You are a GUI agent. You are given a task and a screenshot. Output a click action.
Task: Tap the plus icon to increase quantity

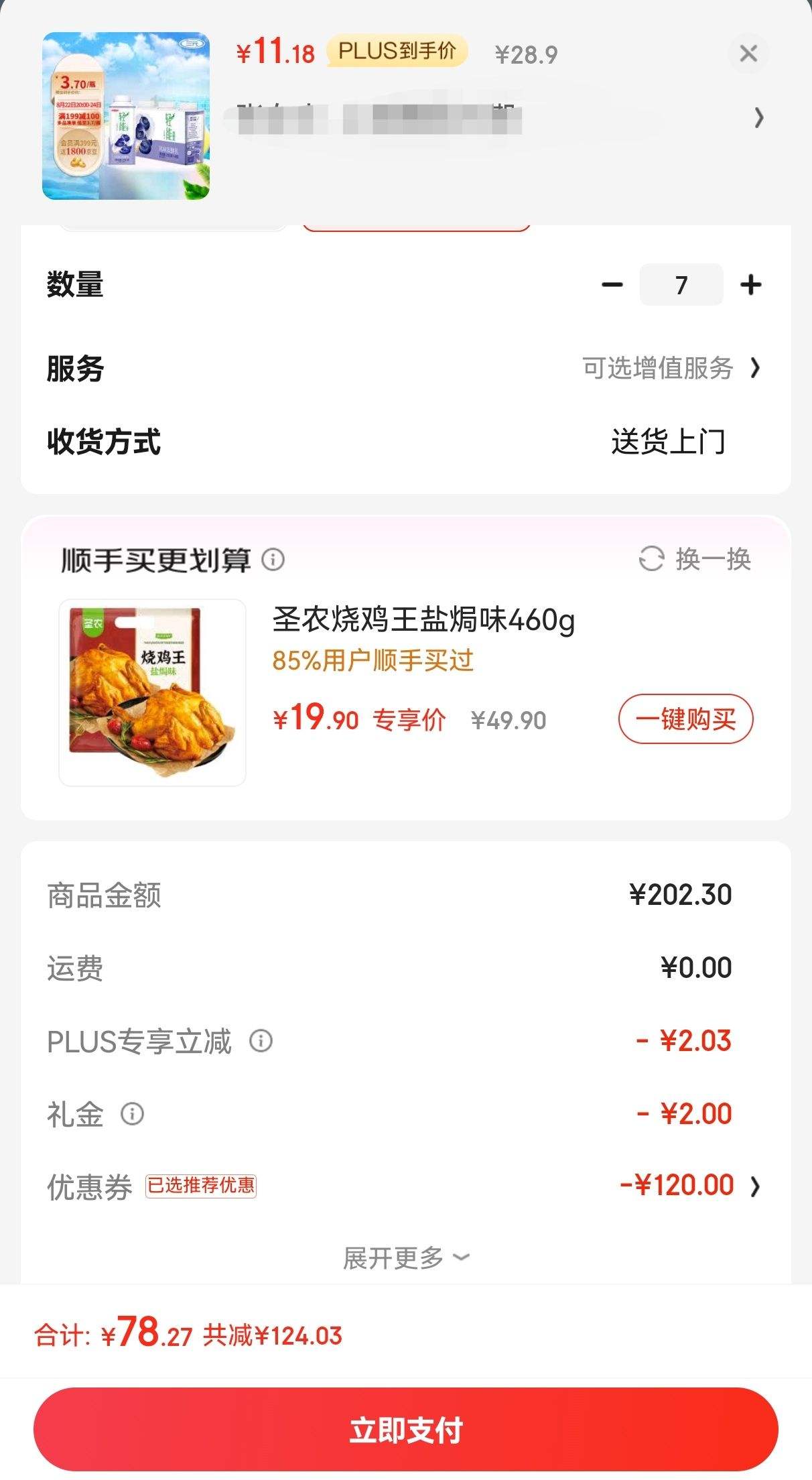pyautogui.click(x=752, y=284)
